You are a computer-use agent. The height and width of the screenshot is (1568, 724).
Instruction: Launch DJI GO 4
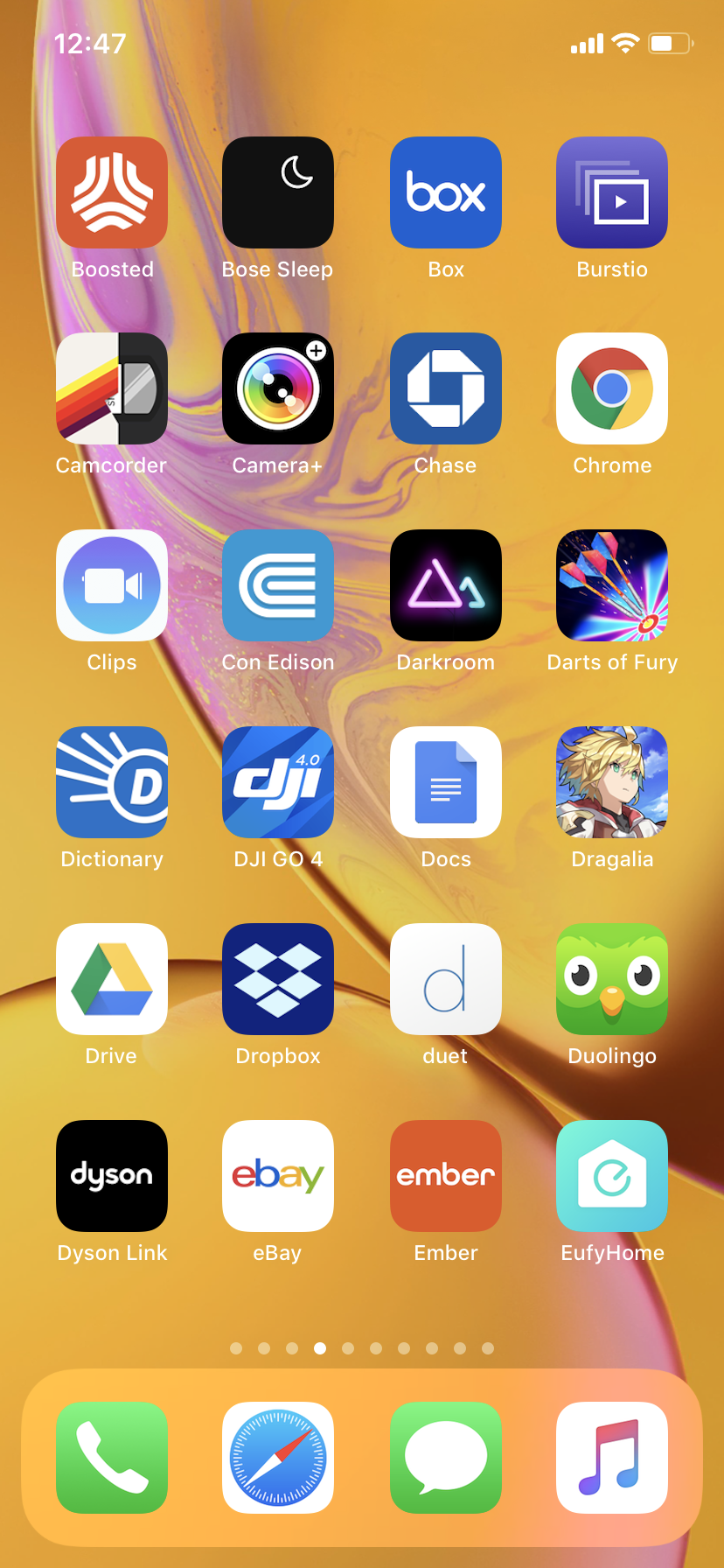(278, 782)
